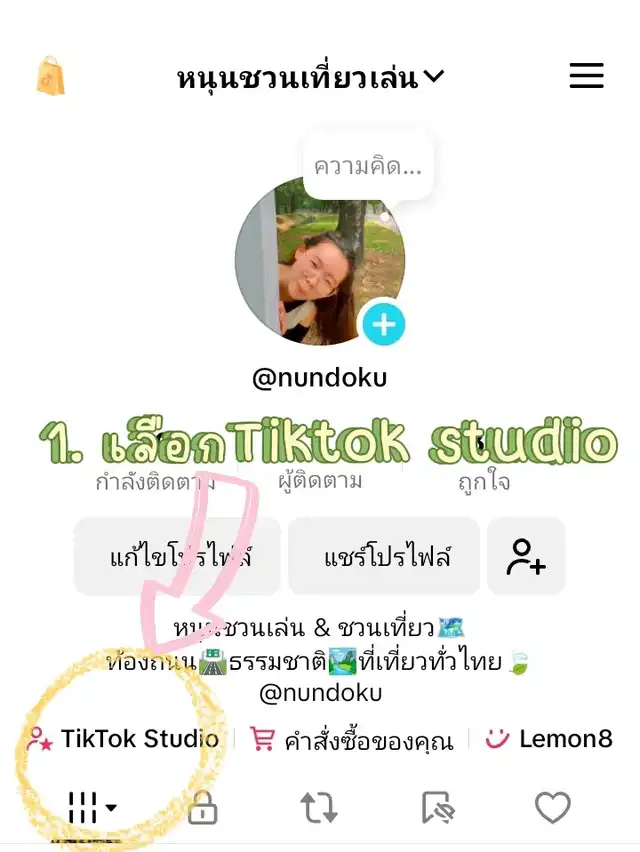Screen dimensions: 640x852
Task: Switch to the reposts tab
Action: click(319, 808)
